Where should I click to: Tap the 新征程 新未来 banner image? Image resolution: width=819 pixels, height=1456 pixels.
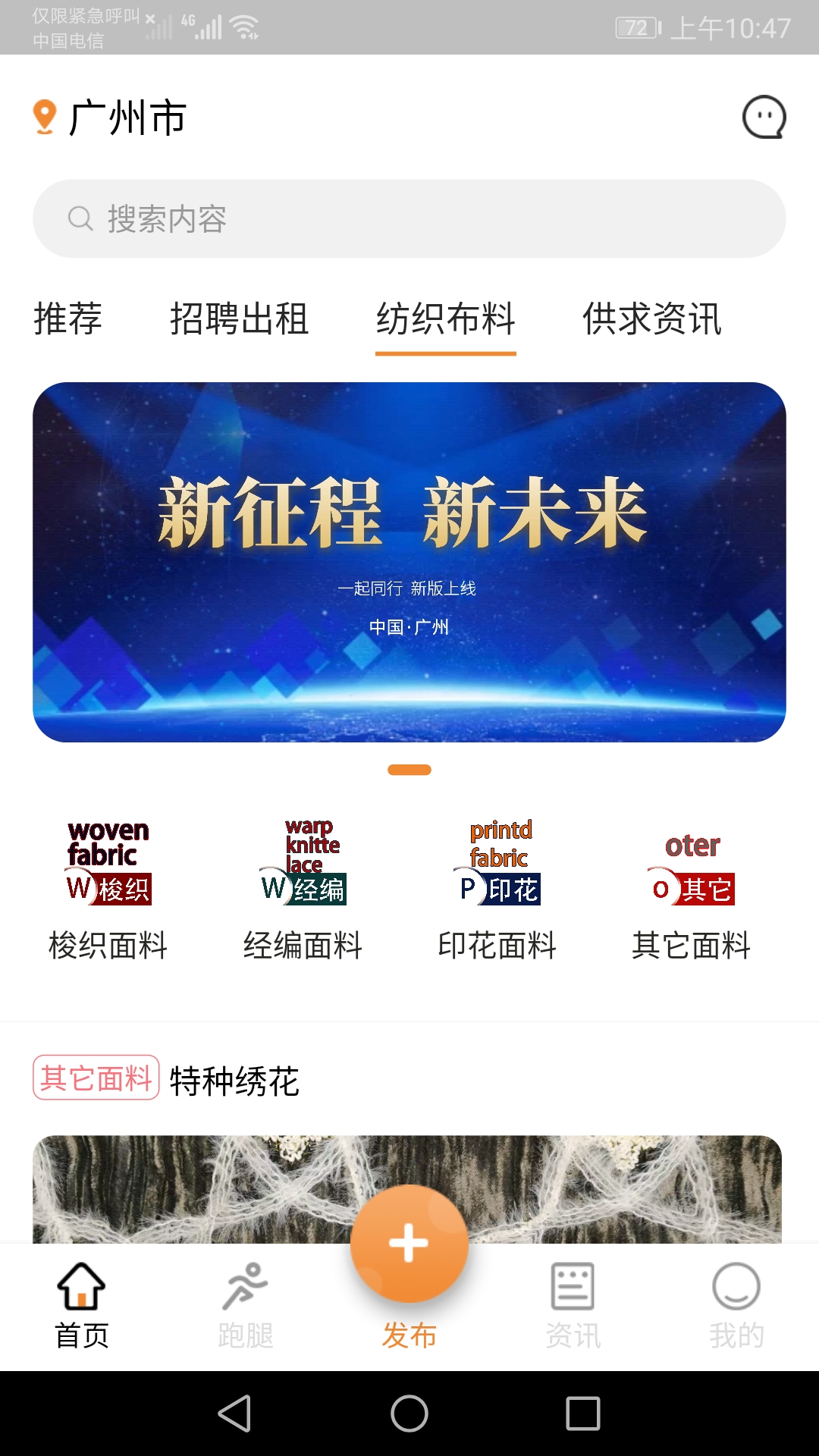409,561
